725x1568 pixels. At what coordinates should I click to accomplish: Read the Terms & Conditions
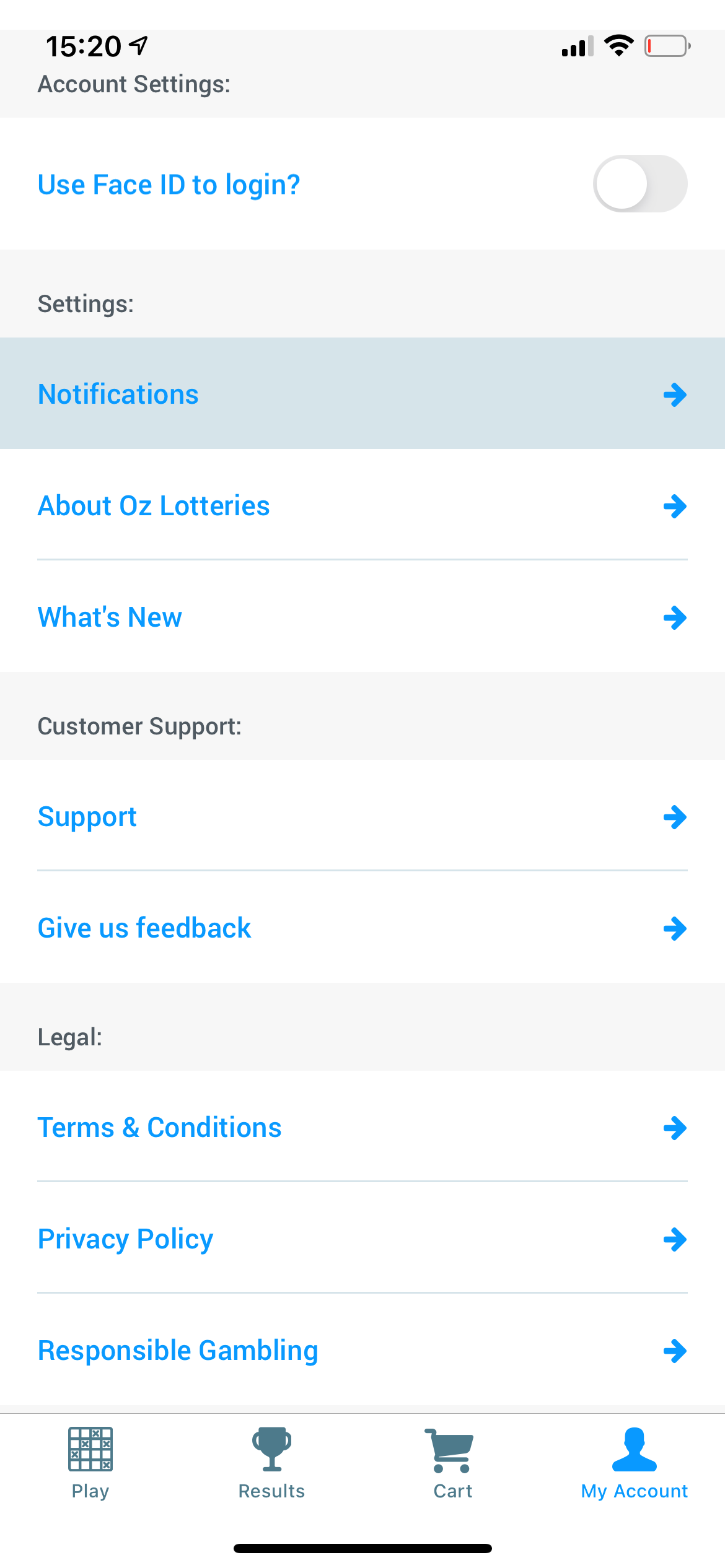pos(362,1127)
